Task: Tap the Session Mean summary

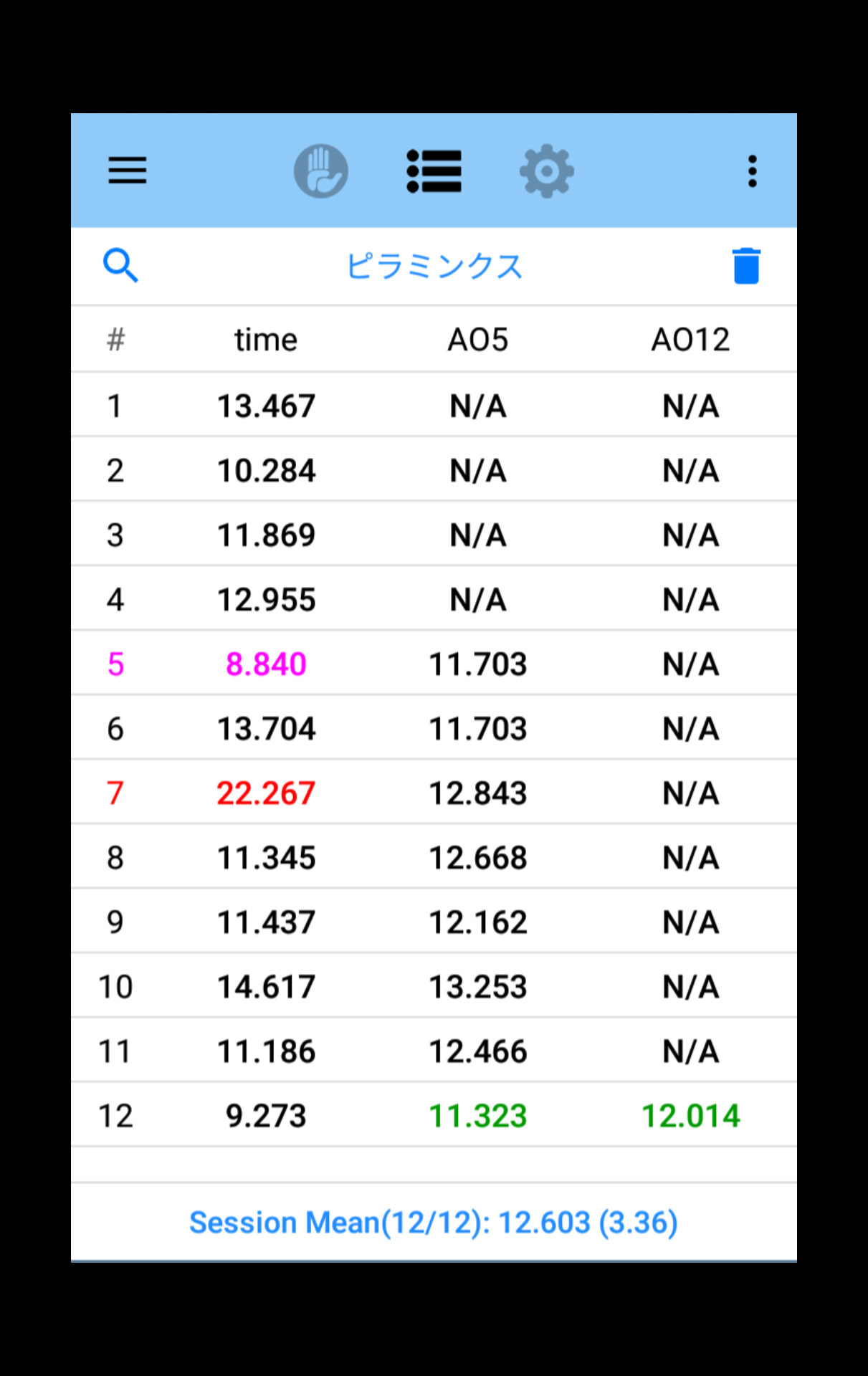Action: (434, 1223)
